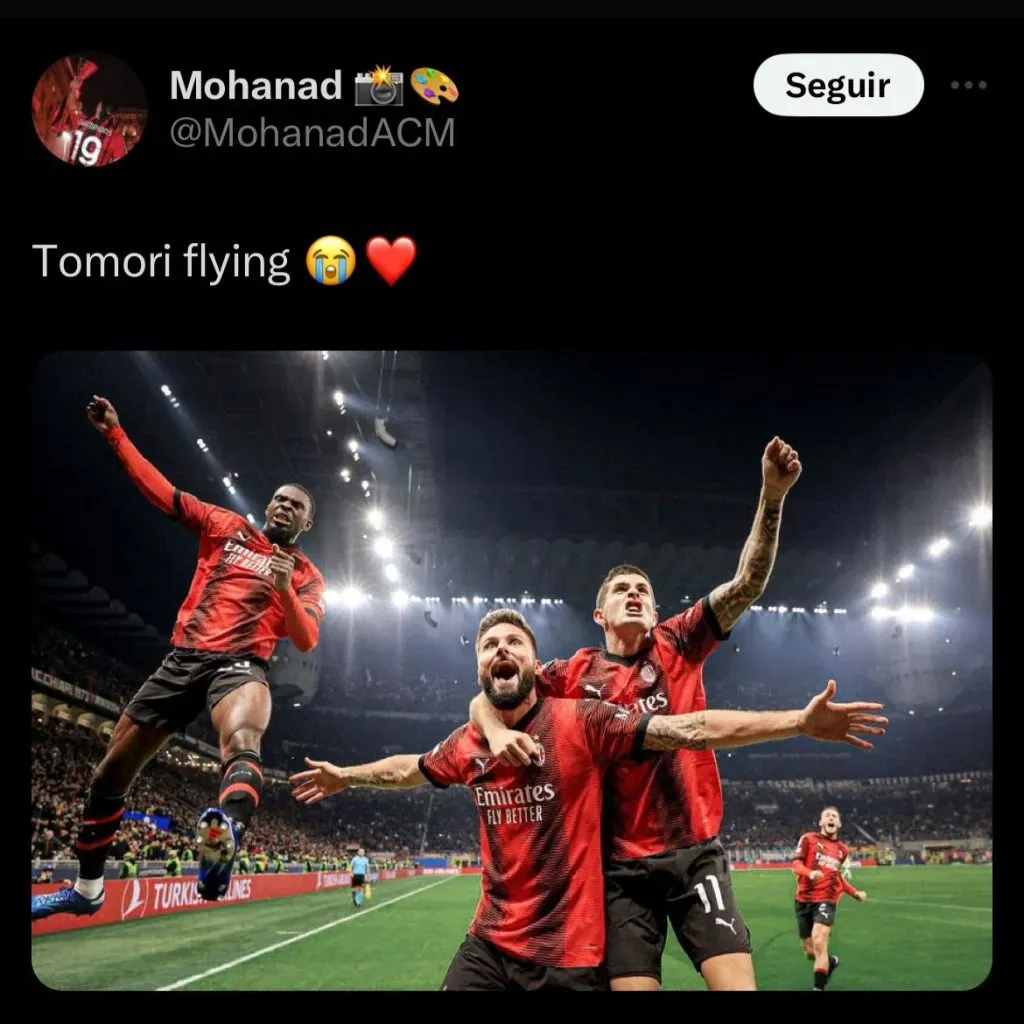Open Mohanad's profile picture

tap(88, 109)
